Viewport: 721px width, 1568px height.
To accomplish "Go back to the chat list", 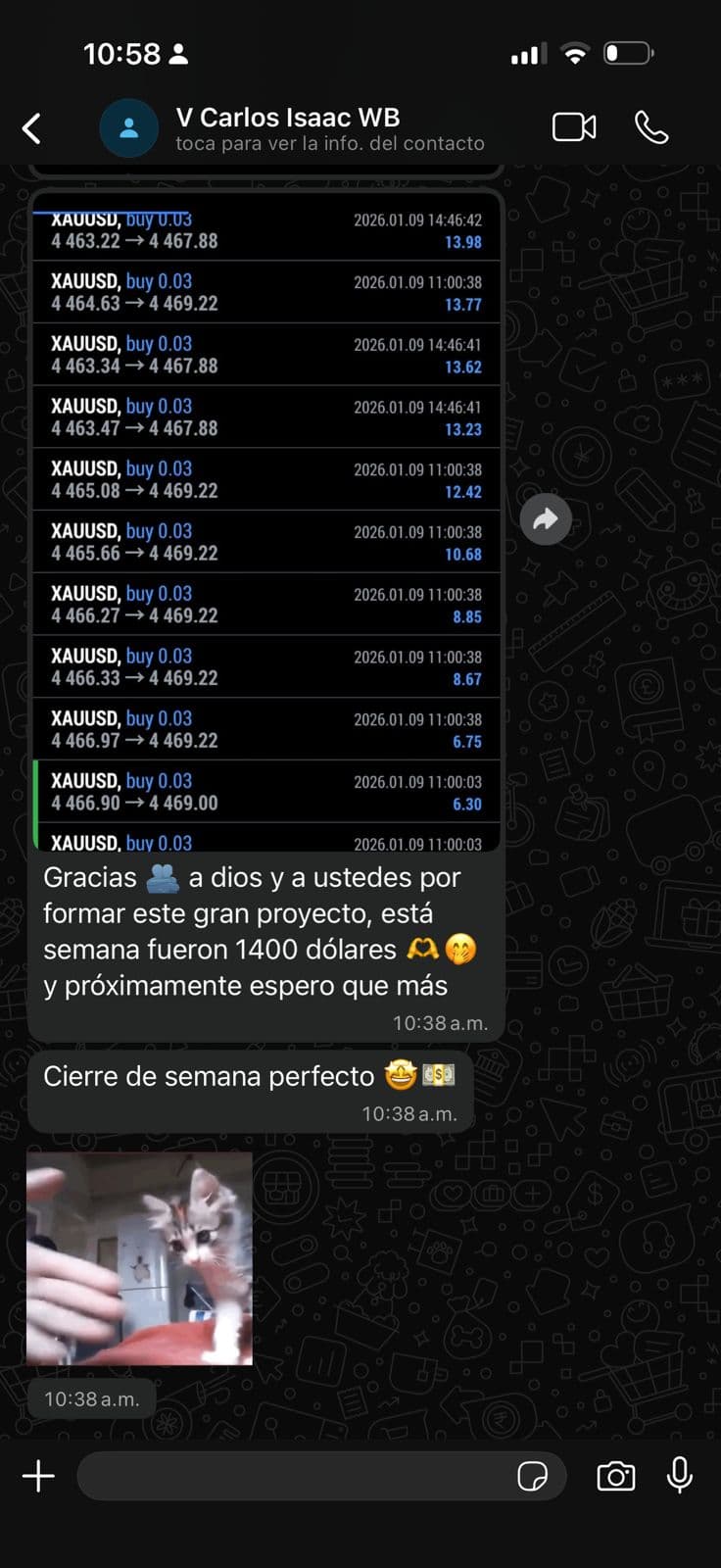I will click(x=31, y=127).
